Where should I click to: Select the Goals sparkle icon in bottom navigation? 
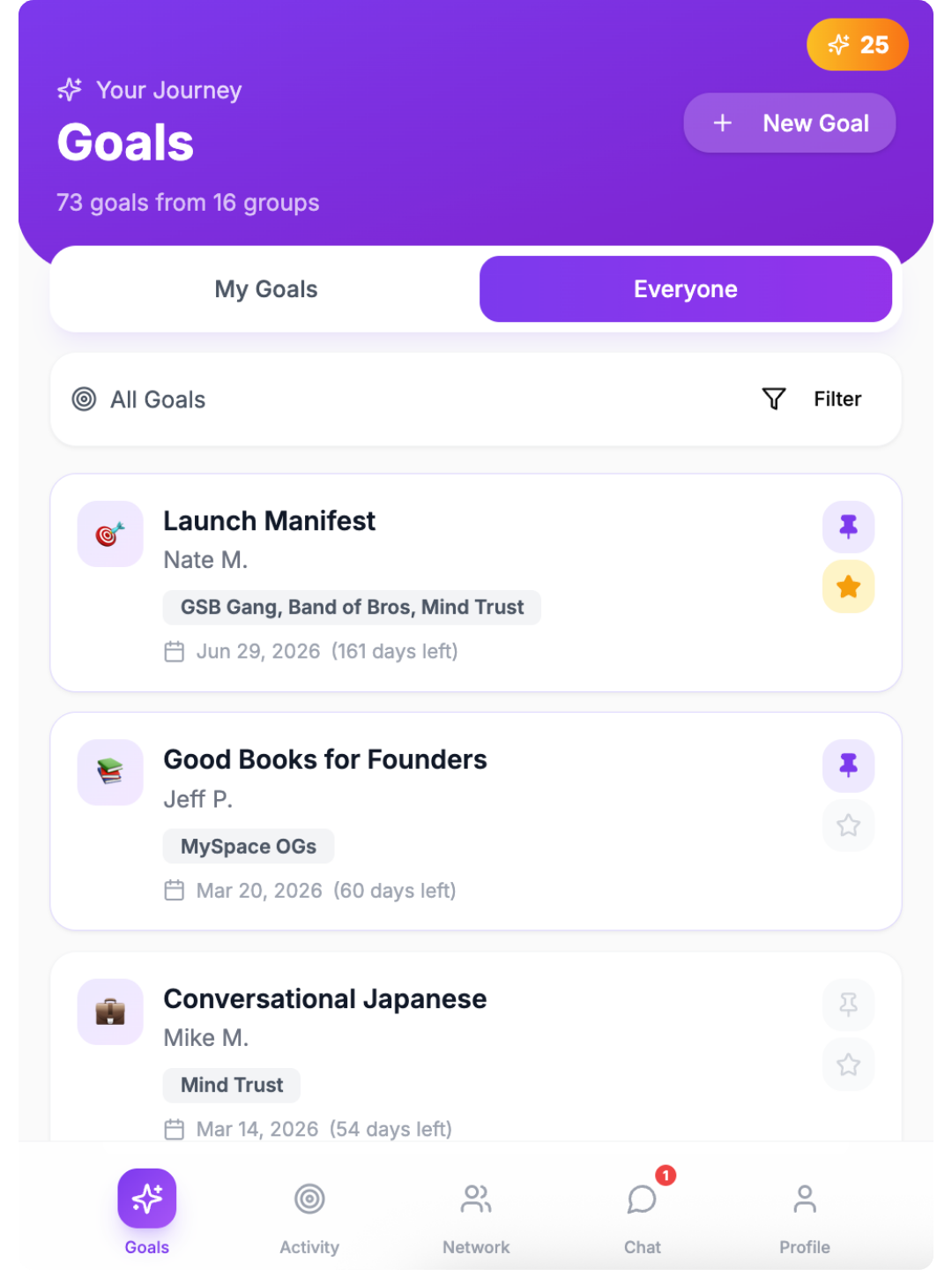click(146, 1199)
